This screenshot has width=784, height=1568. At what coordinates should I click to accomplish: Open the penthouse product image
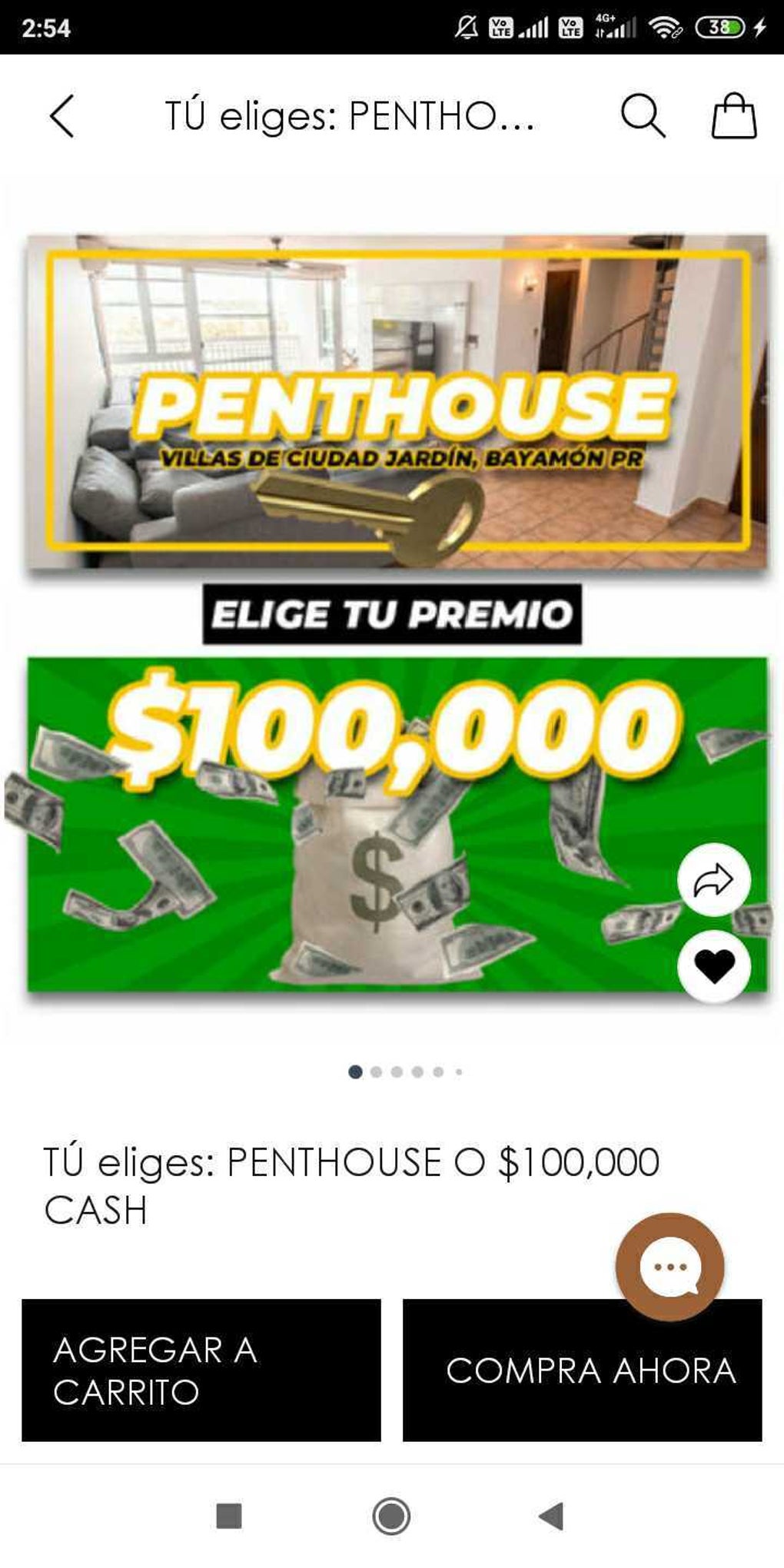click(x=397, y=401)
